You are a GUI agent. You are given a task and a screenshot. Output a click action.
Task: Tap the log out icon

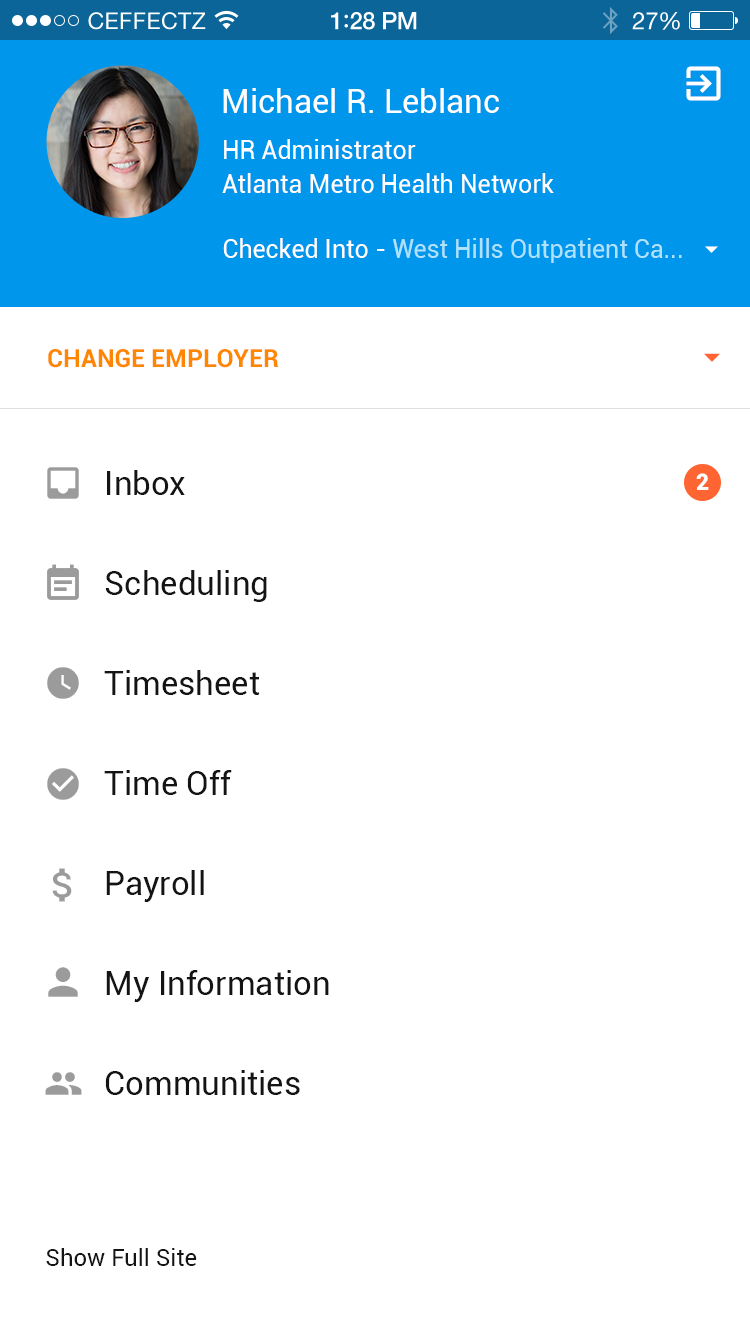(703, 84)
